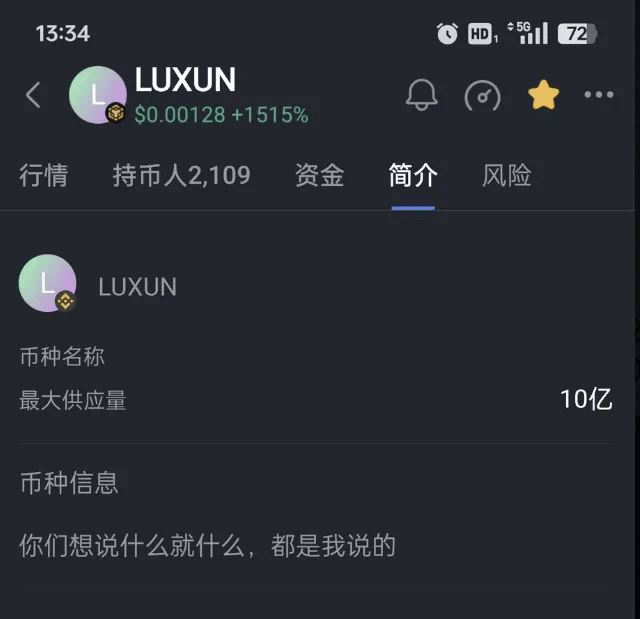Switch to the 持币人 tab
The width and height of the screenshot is (640, 619).
click(181, 176)
